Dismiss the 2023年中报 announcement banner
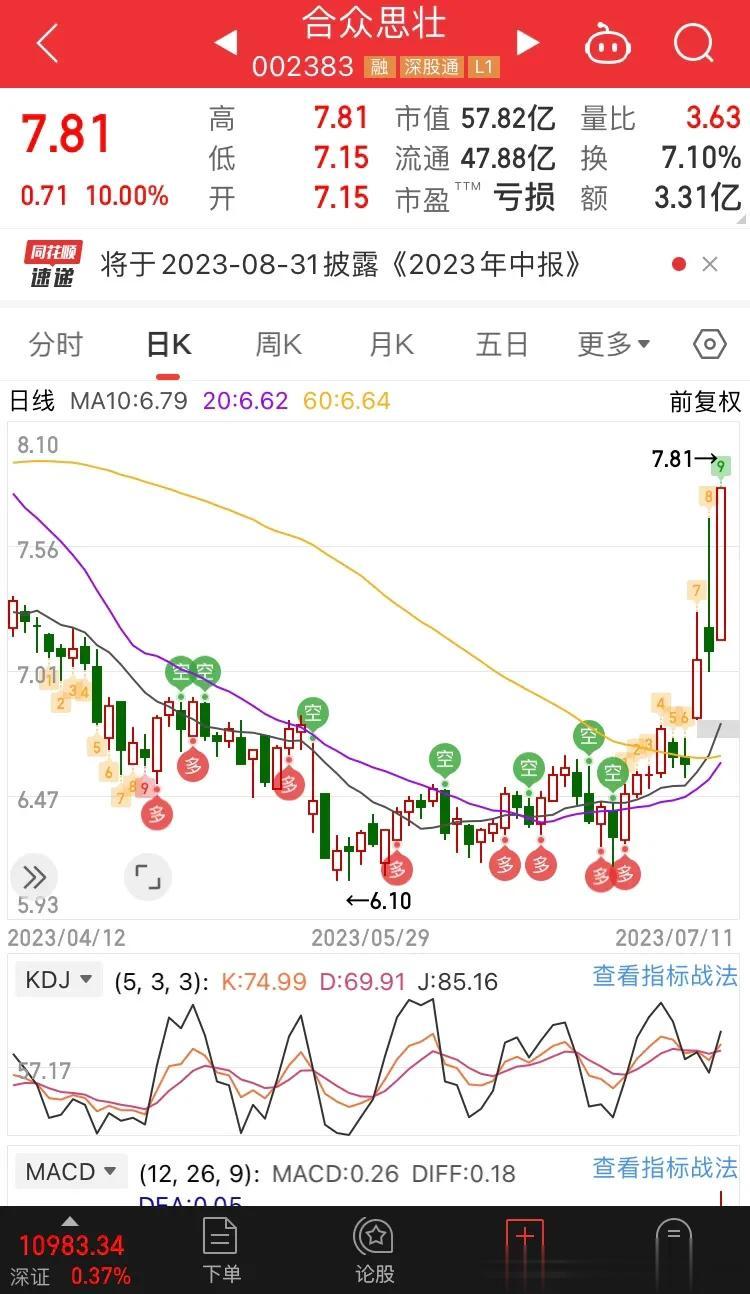The width and height of the screenshot is (750, 1294). click(x=710, y=264)
